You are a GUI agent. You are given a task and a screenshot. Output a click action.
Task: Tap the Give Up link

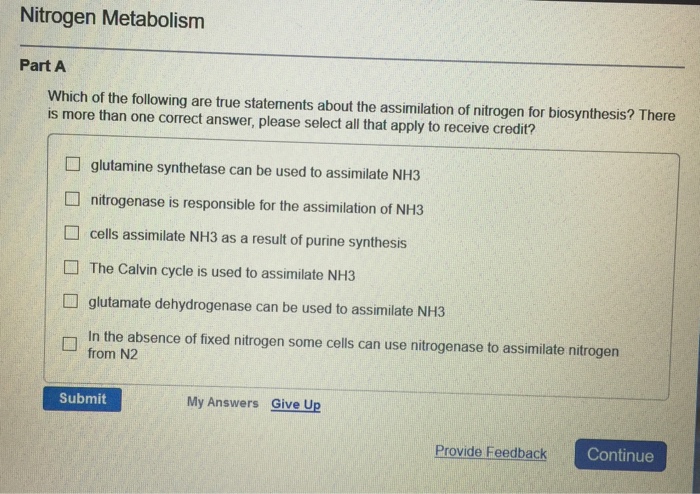(296, 404)
